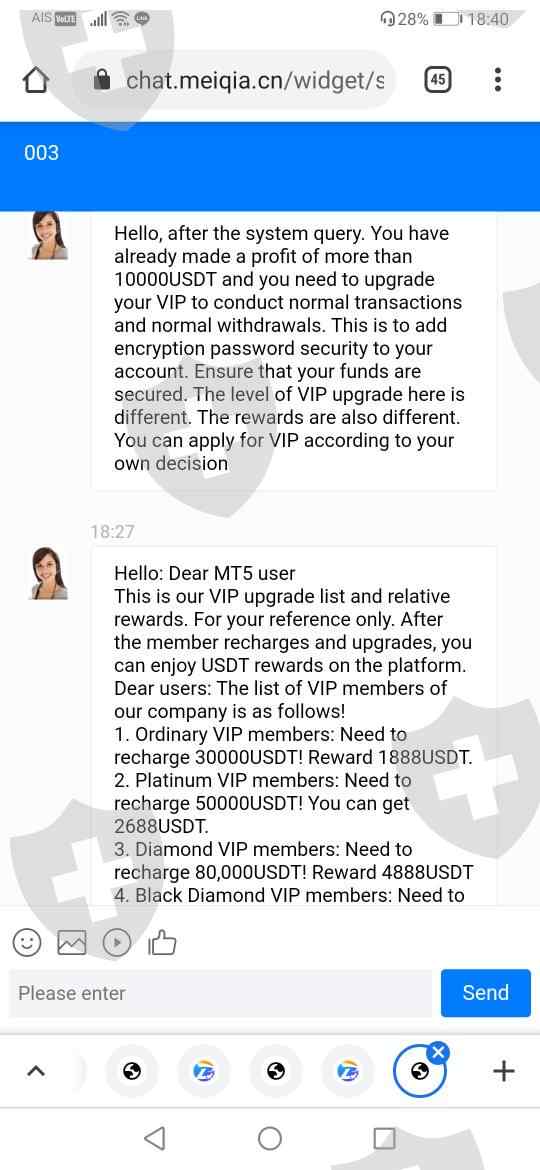Image resolution: width=540 pixels, height=1170 pixels.
Task: Attach an image to the chat
Action: (72, 943)
